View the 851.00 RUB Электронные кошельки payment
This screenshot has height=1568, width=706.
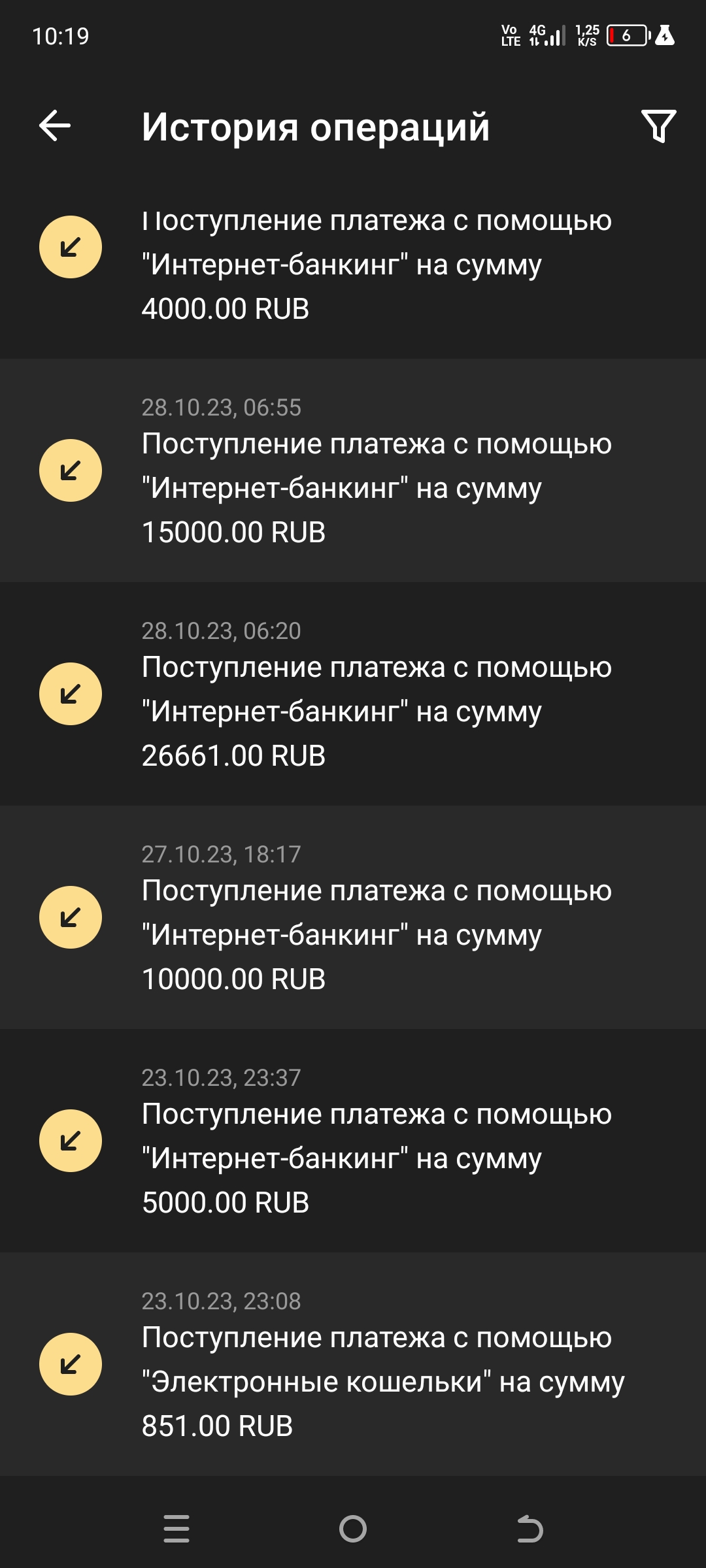(x=353, y=1364)
